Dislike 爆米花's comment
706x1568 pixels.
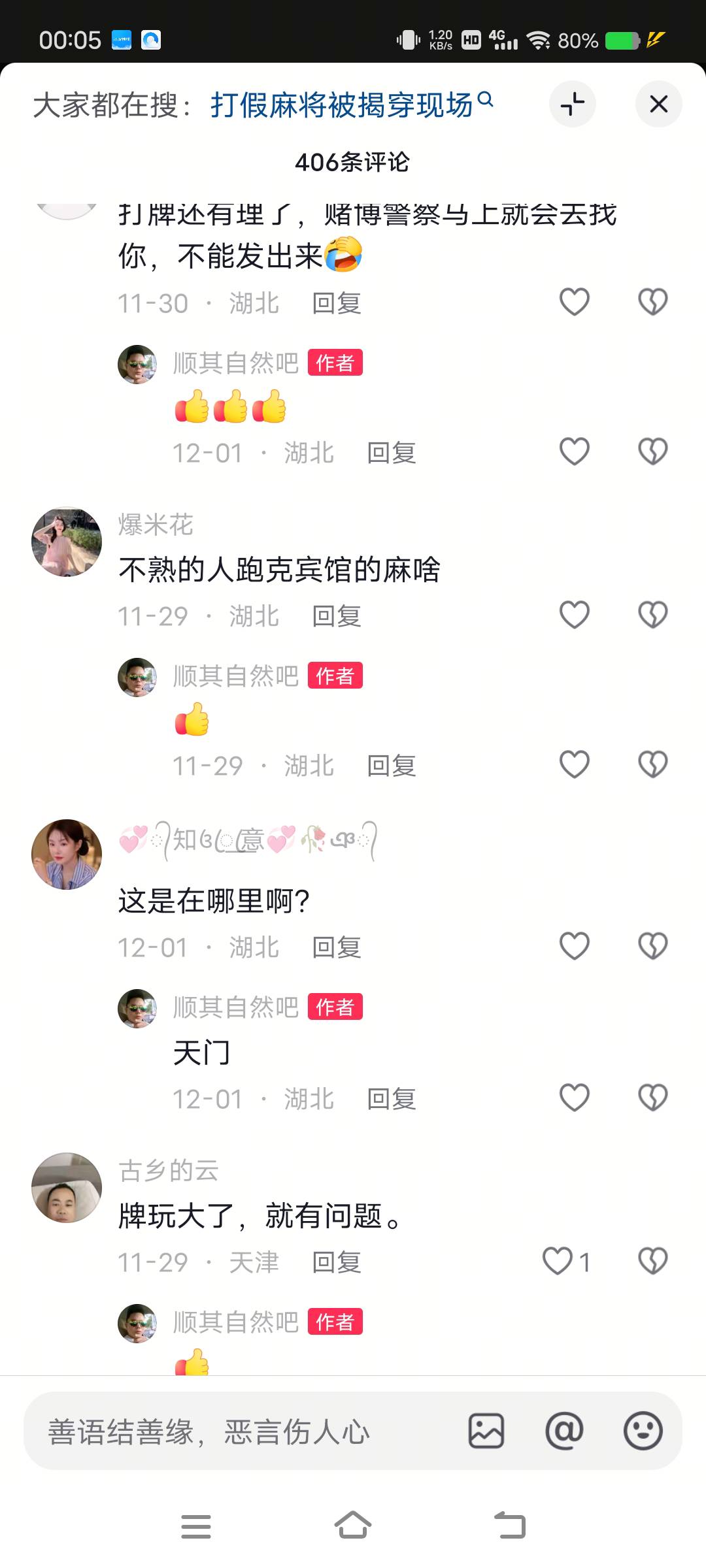coord(652,615)
